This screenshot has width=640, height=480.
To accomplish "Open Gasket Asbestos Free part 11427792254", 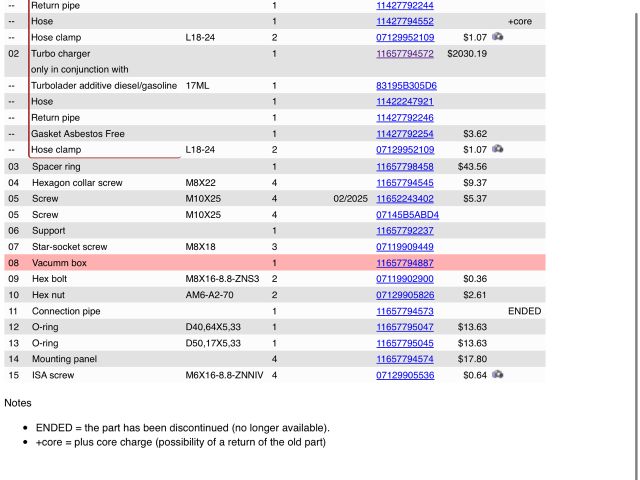I will [x=405, y=133].
